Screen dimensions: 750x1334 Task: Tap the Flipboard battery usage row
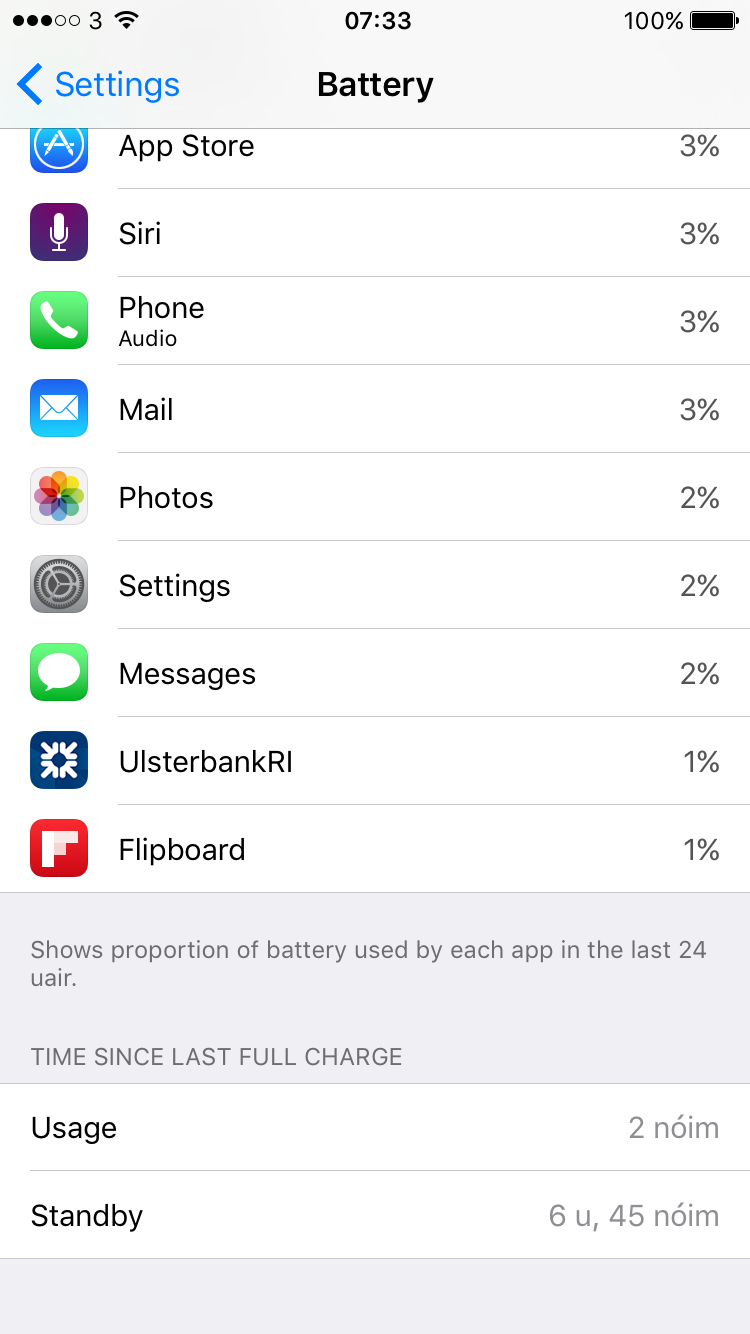(375, 849)
